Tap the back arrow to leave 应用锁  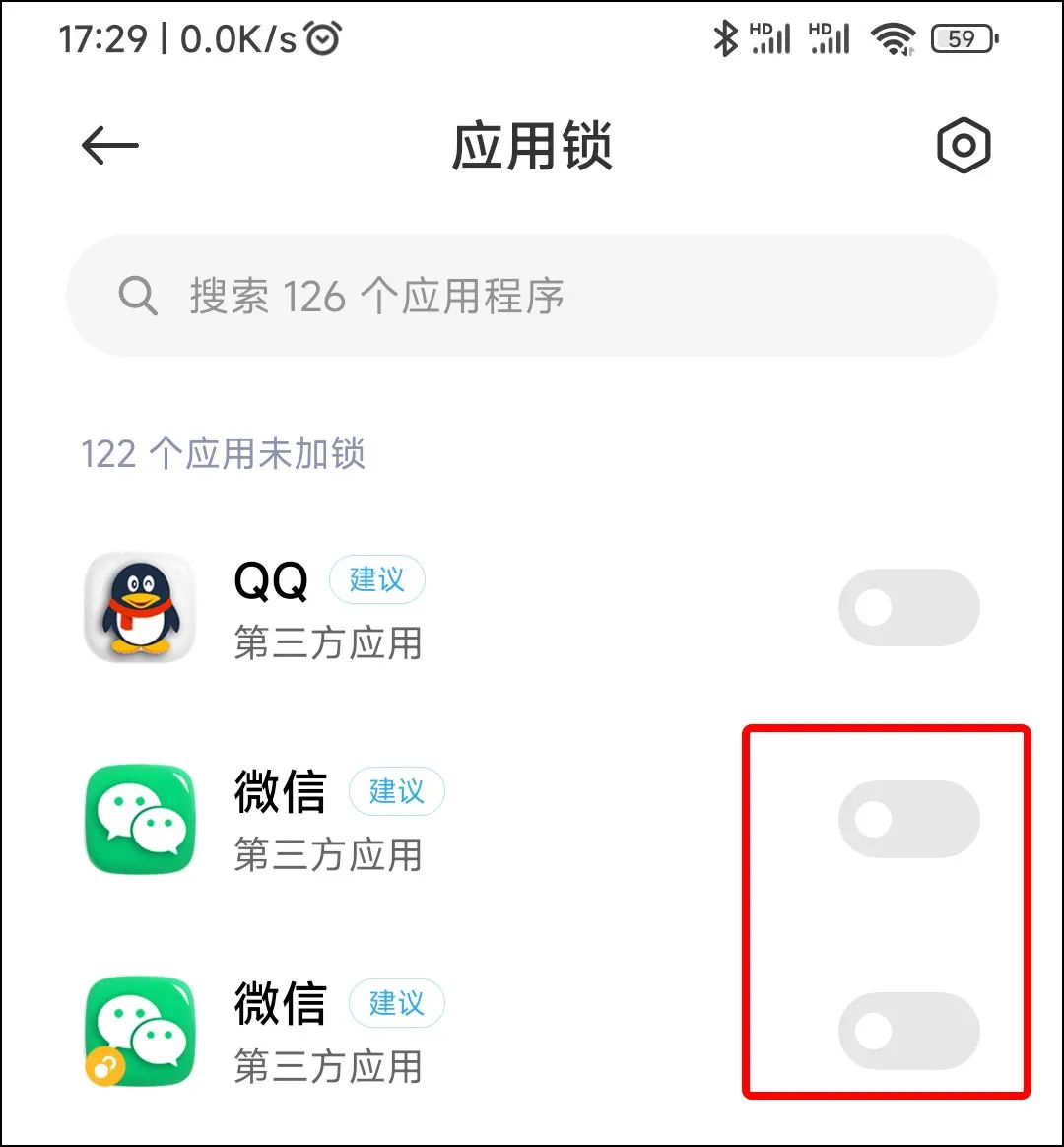(108, 144)
